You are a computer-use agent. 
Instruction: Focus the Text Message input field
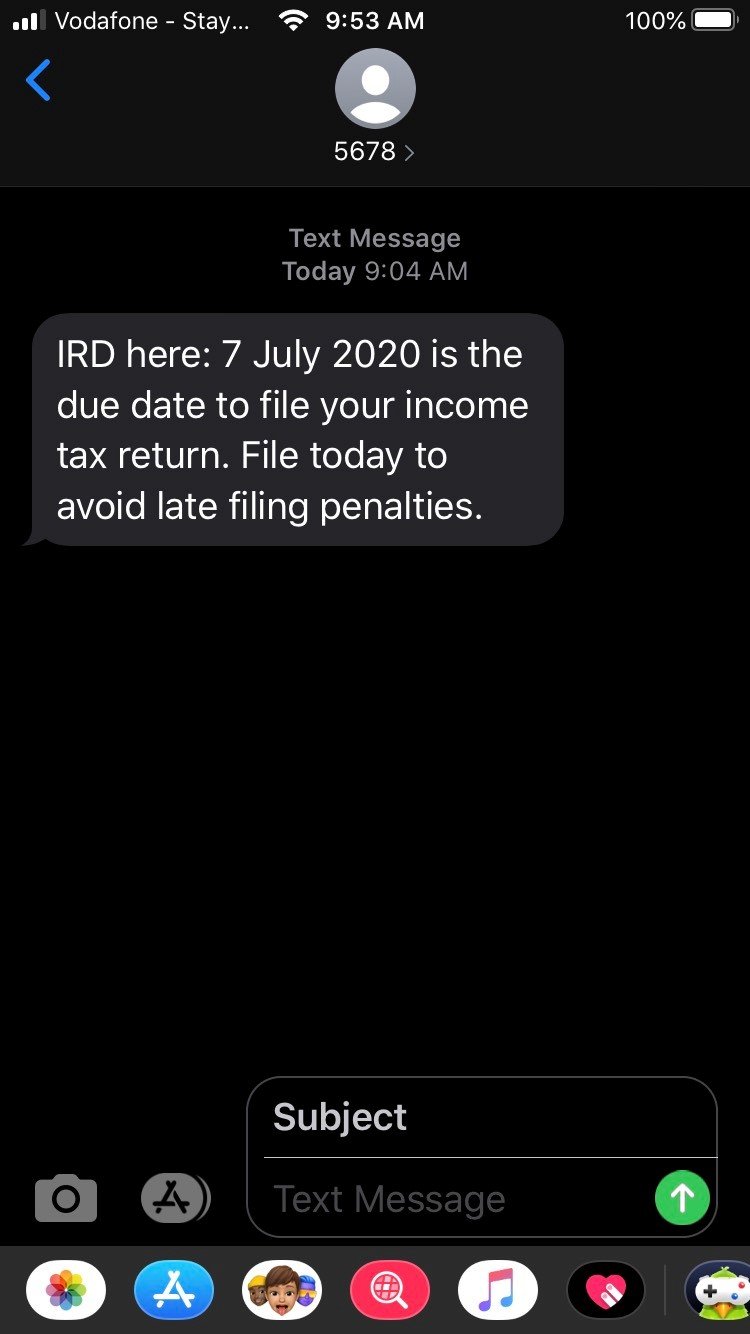tap(455, 1198)
